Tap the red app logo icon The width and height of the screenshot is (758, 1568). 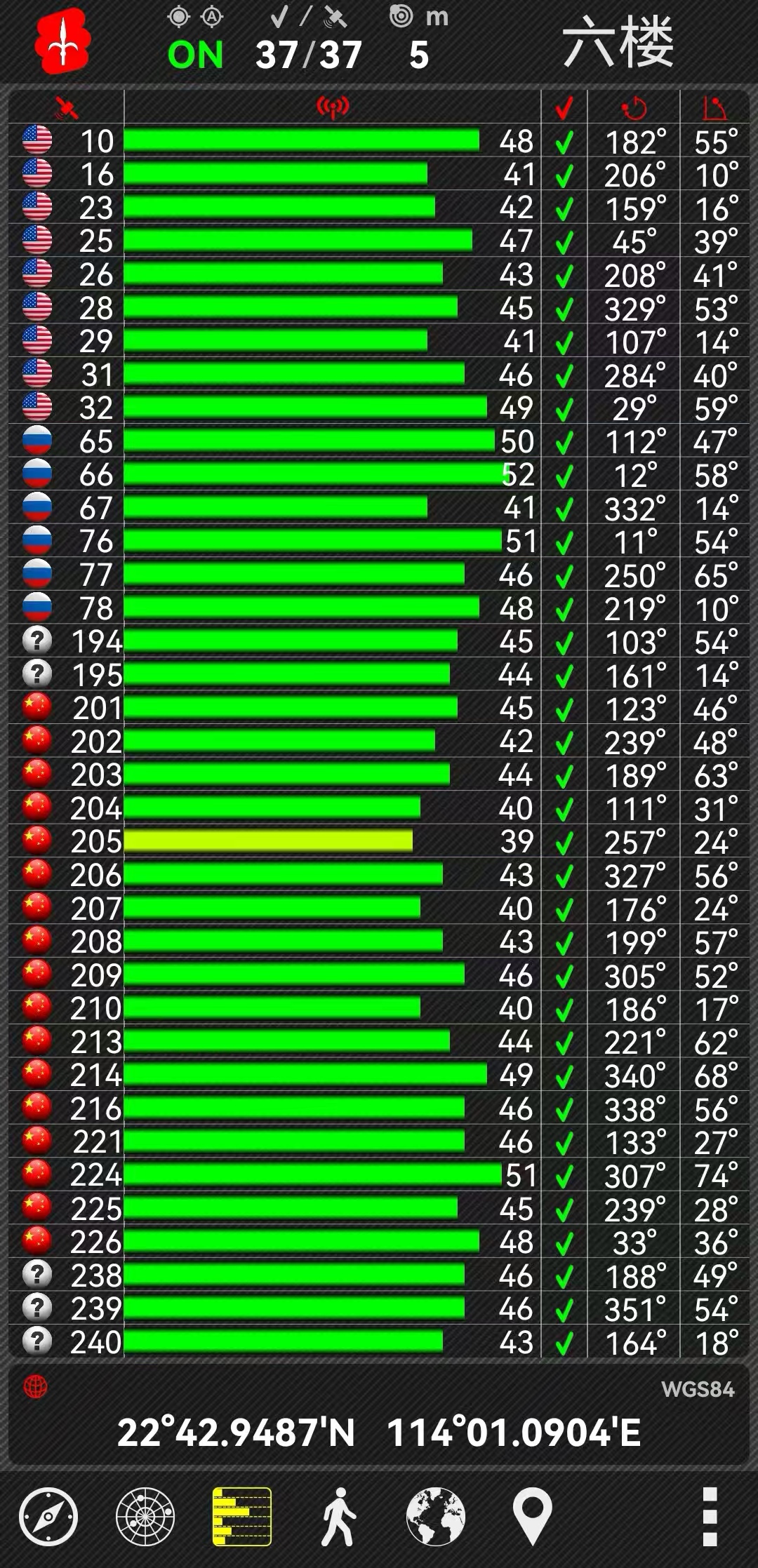63,41
